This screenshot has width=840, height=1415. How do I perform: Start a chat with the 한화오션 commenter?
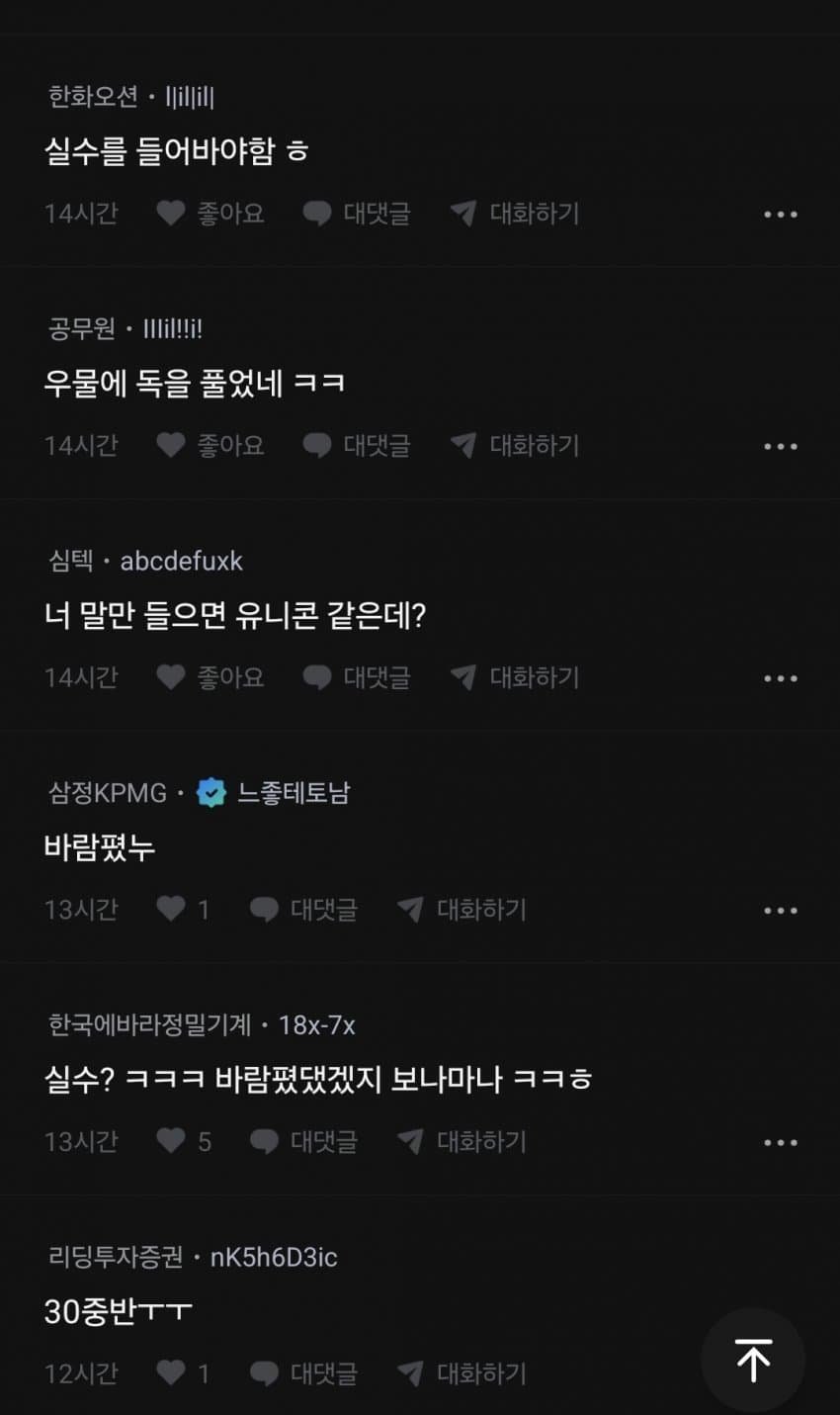(x=514, y=214)
